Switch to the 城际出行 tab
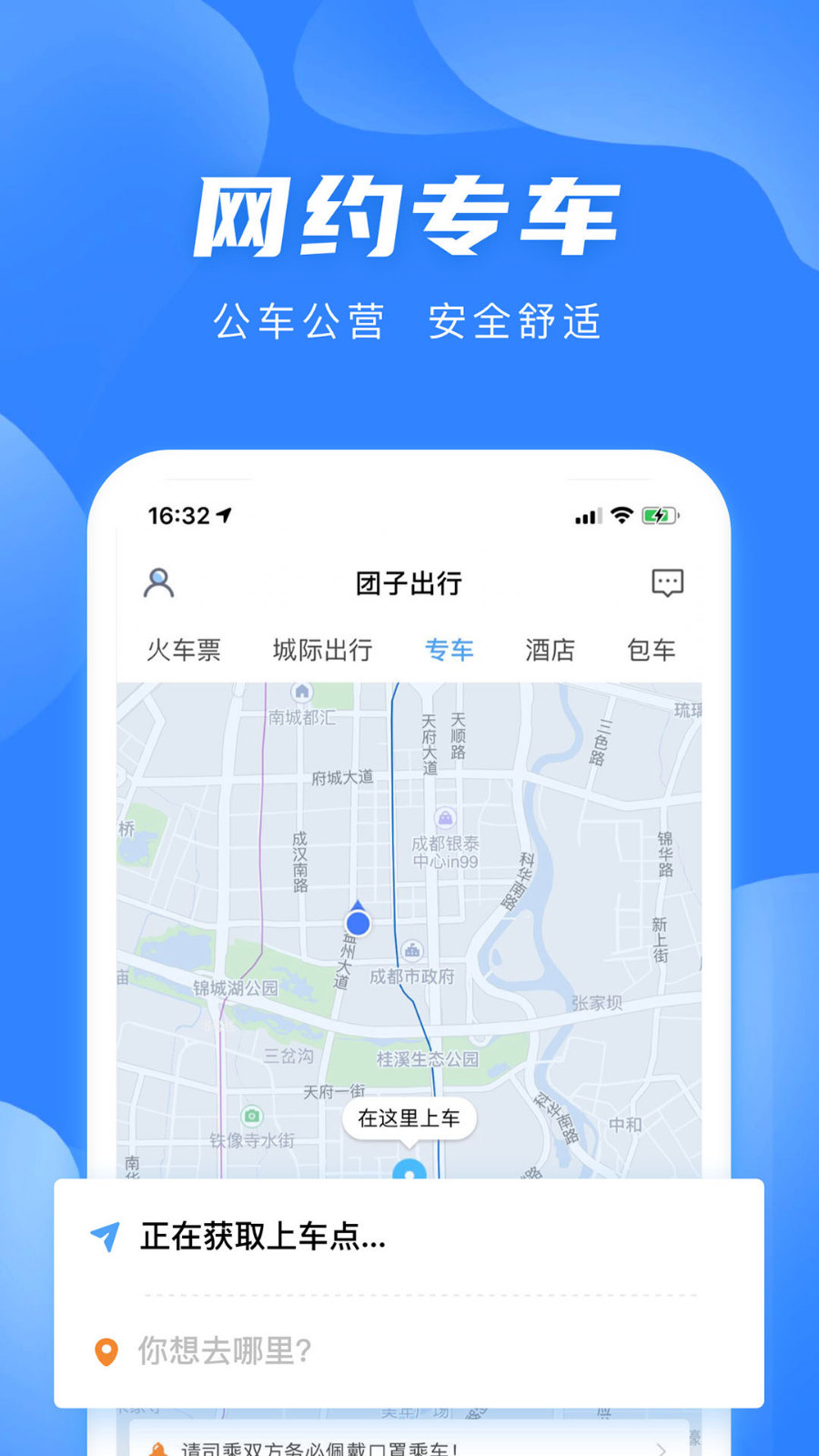 coord(320,651)
